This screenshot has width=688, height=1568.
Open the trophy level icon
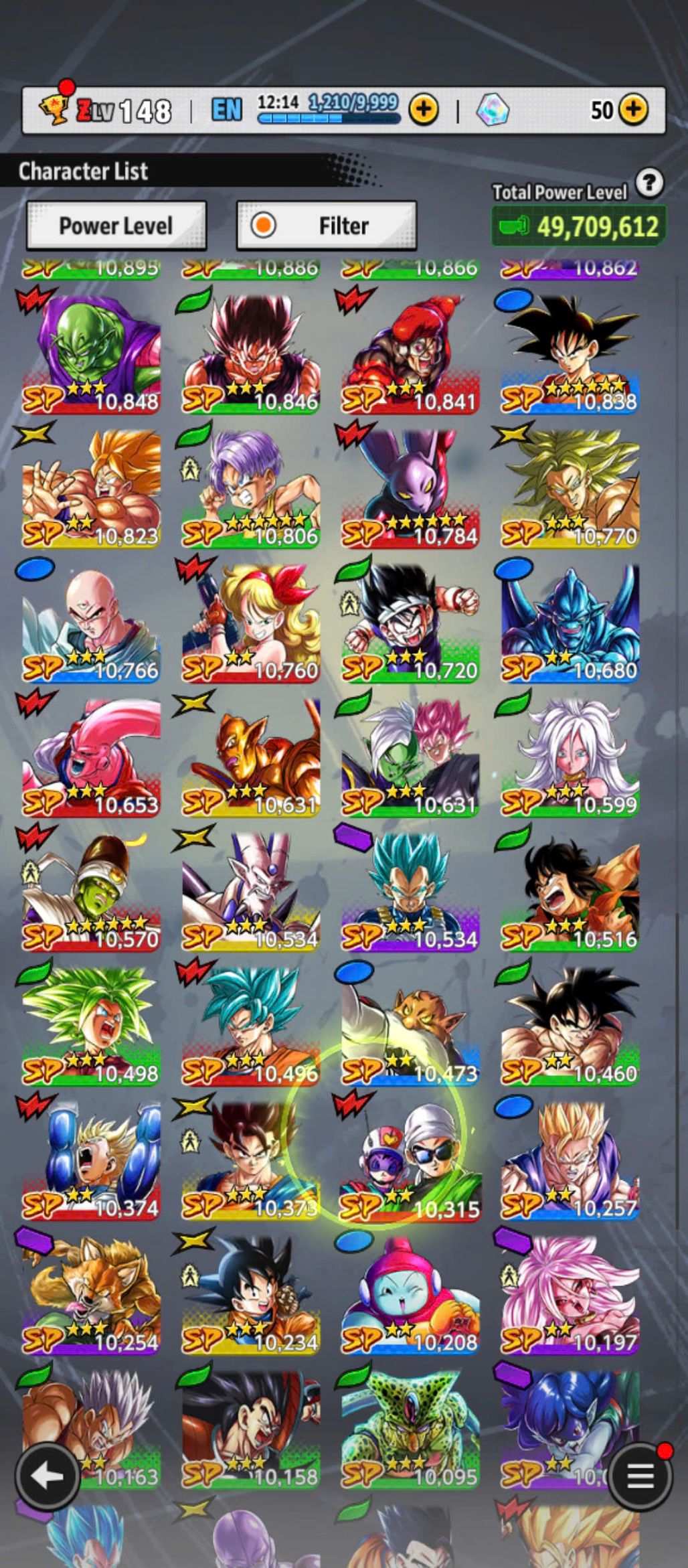(55, 109)
